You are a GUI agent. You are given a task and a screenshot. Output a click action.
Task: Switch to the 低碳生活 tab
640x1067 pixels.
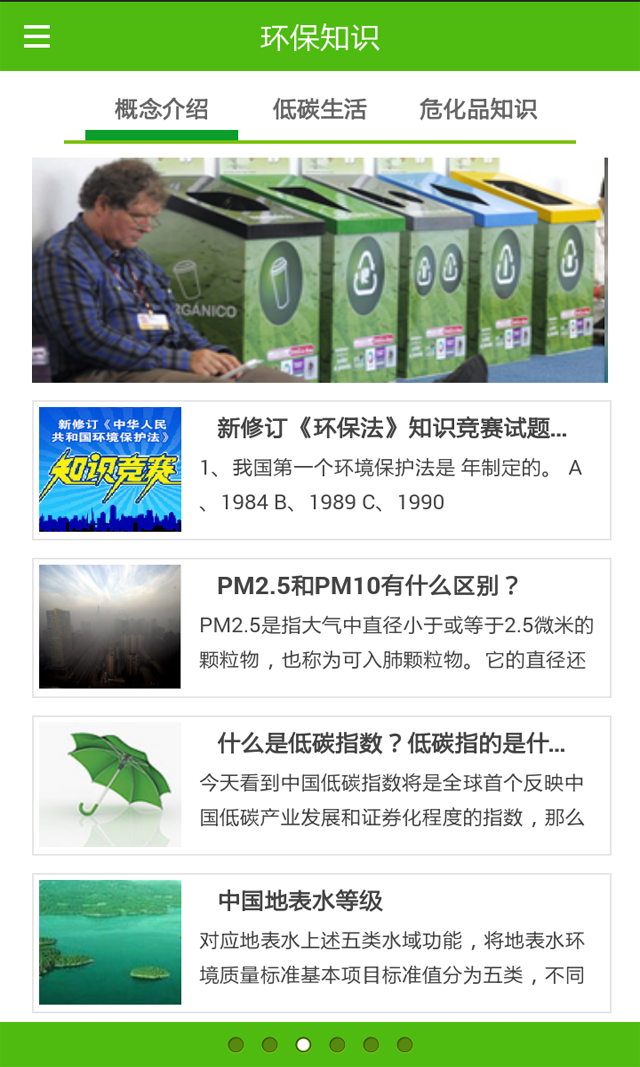pos(319,110)
